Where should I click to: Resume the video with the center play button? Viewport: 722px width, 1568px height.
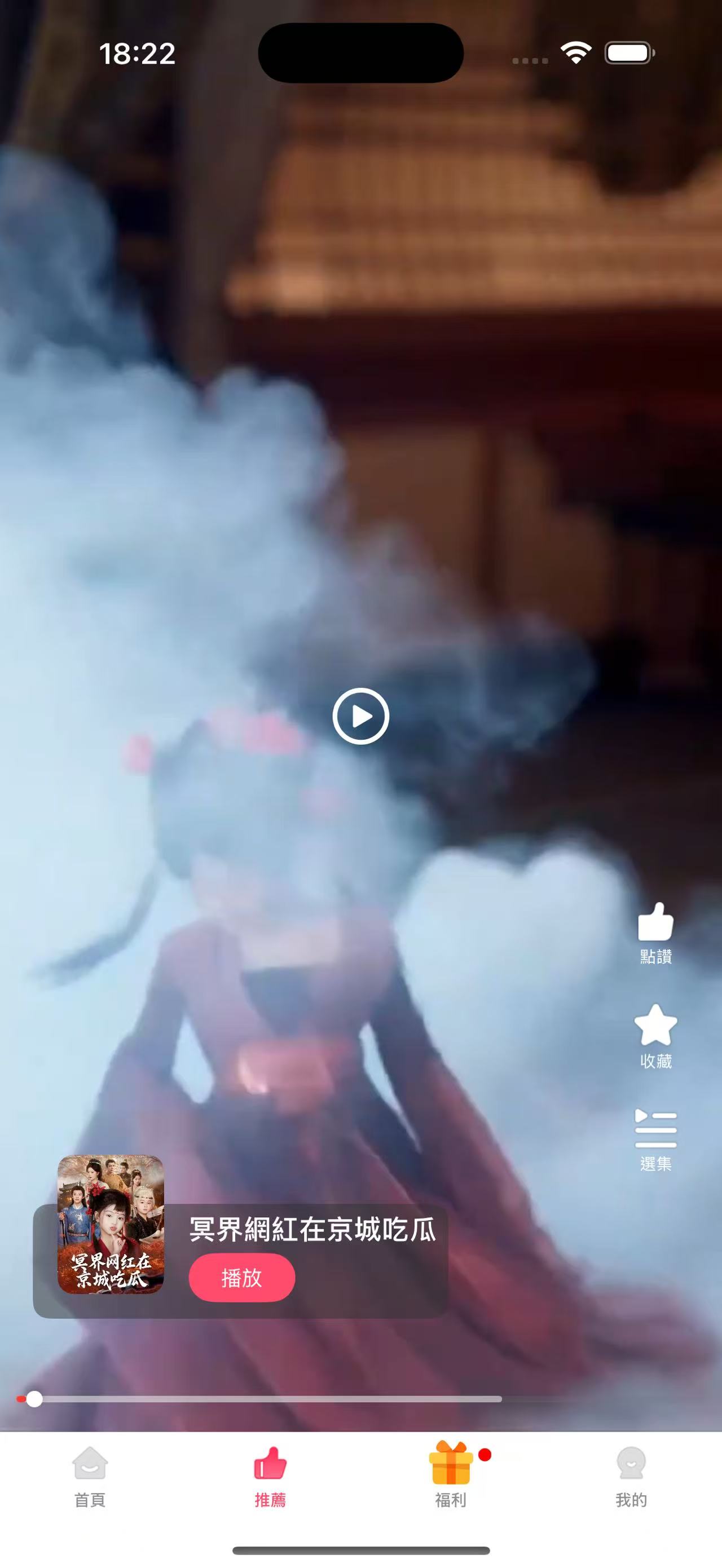point(360,717)
